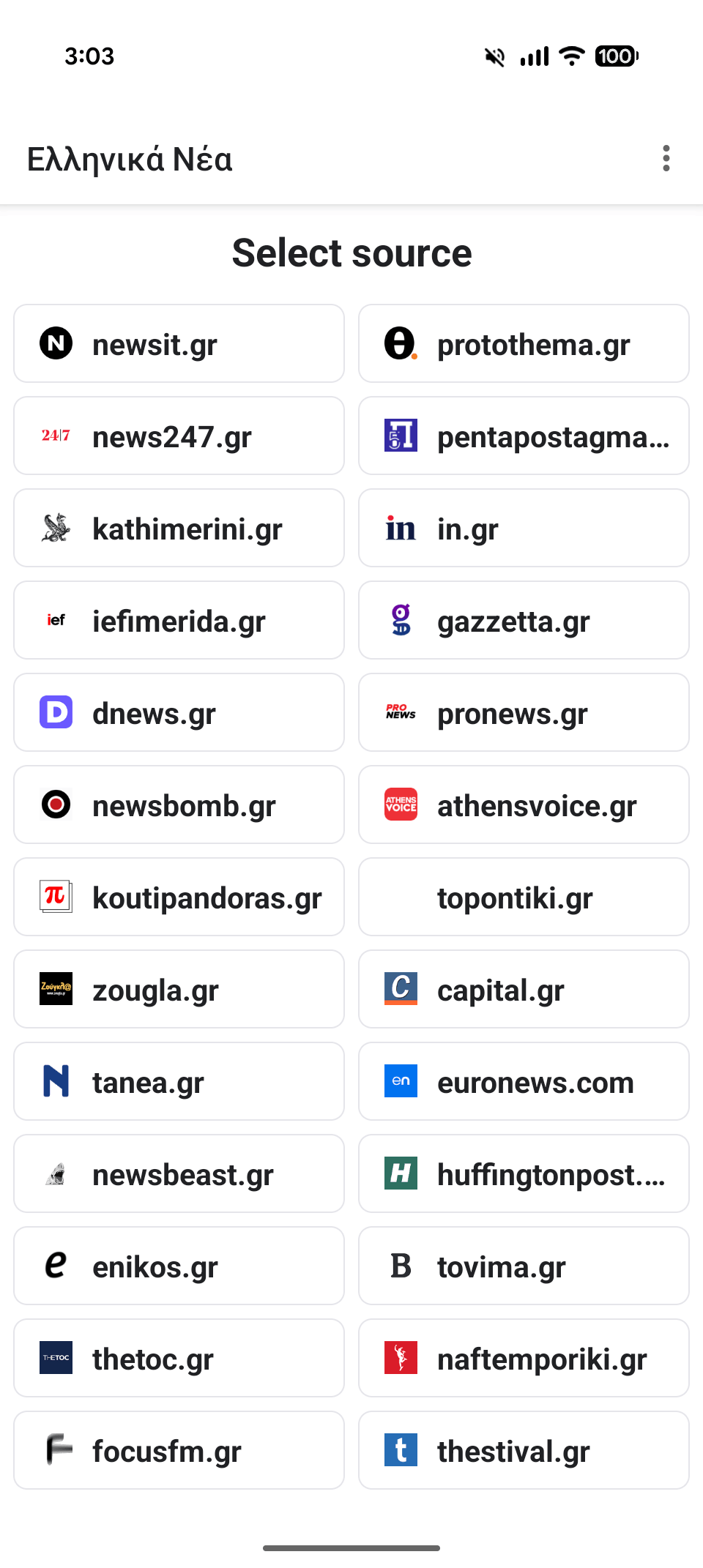703x1568 pixels.
Task: Open focusfm.gr from the list
Action: pyautogui.click(x=178, y=1450)
